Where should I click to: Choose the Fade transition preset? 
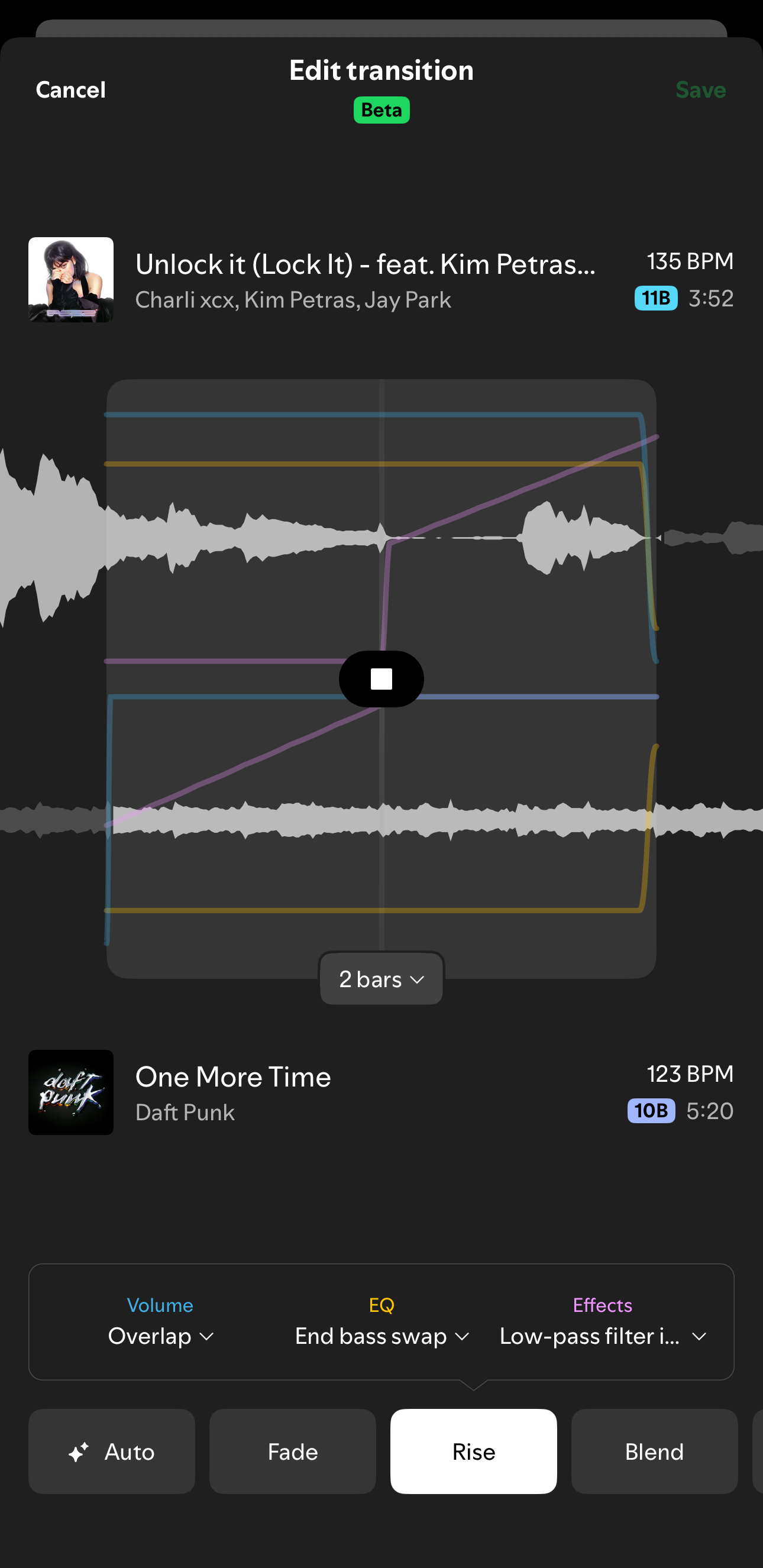(293, 1451)
